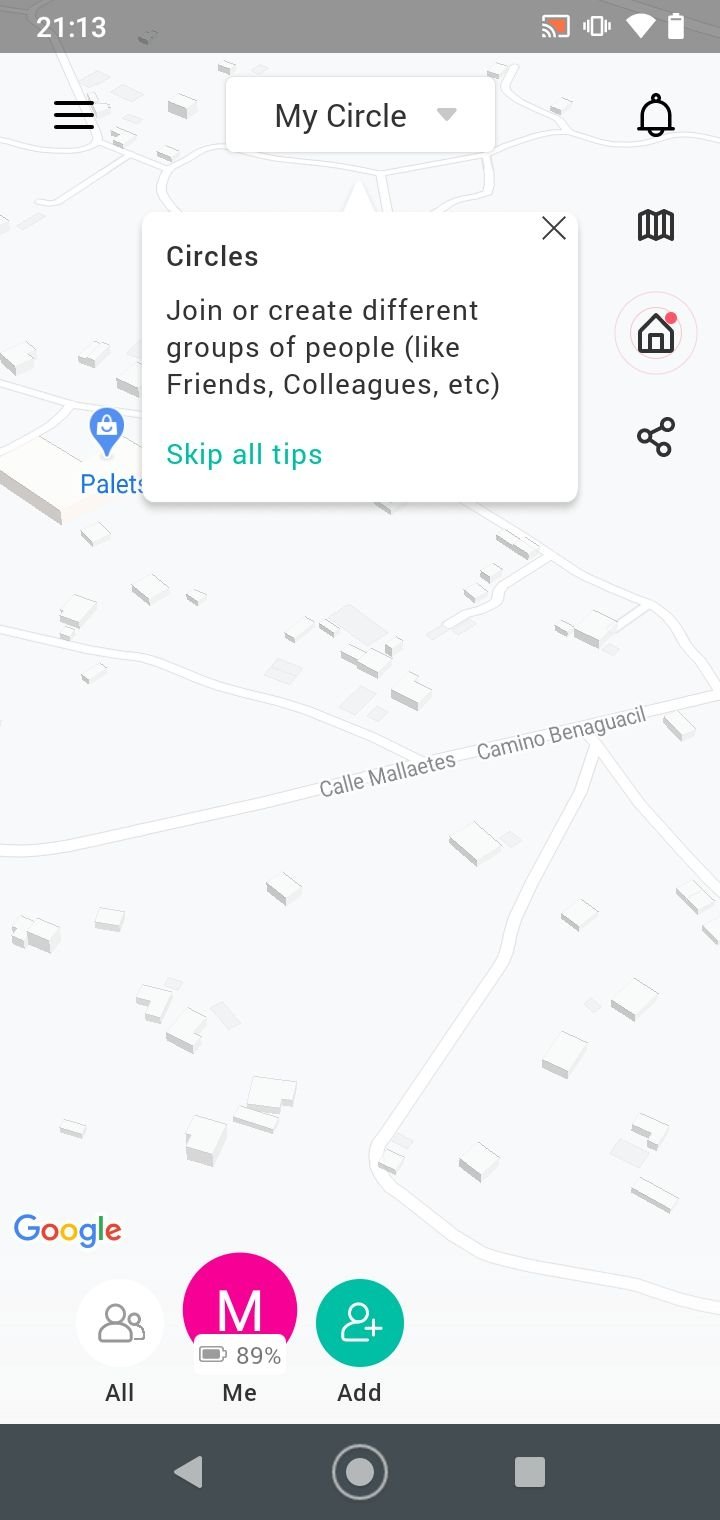This screenshot has height=1520, width=720.
Task: Open the hamburger drawer menu
Action: point(74,116)
